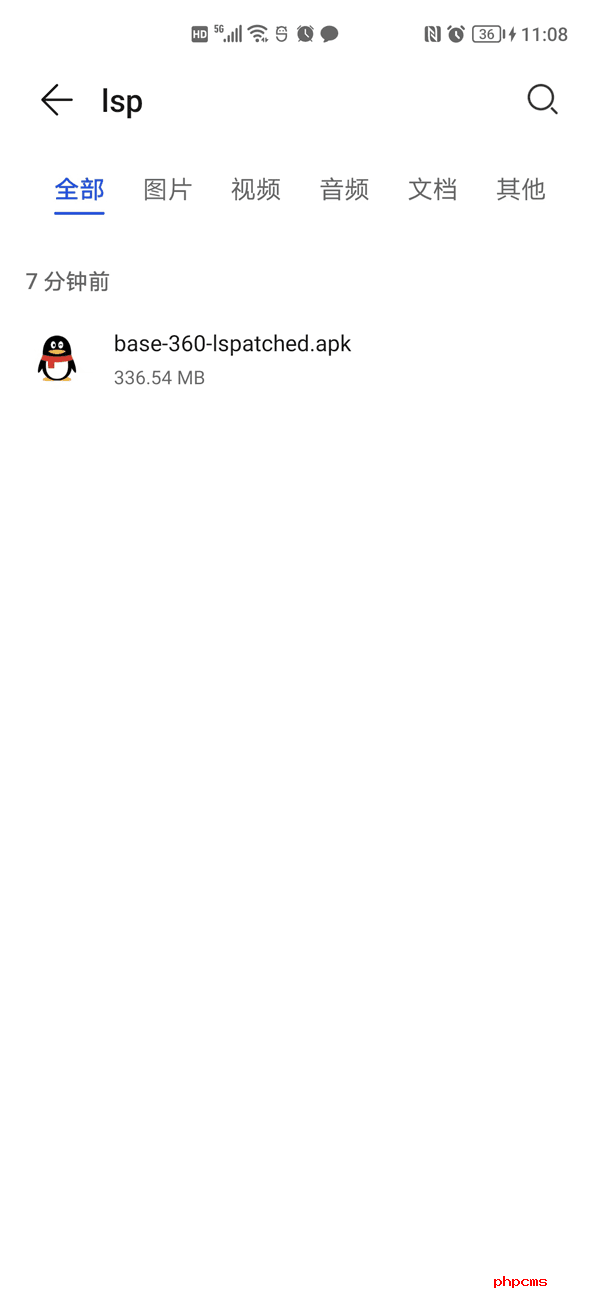This screenshot has width=600, height=1299.
Task: Switch to the 文档 tab
Action: point(432,189)
